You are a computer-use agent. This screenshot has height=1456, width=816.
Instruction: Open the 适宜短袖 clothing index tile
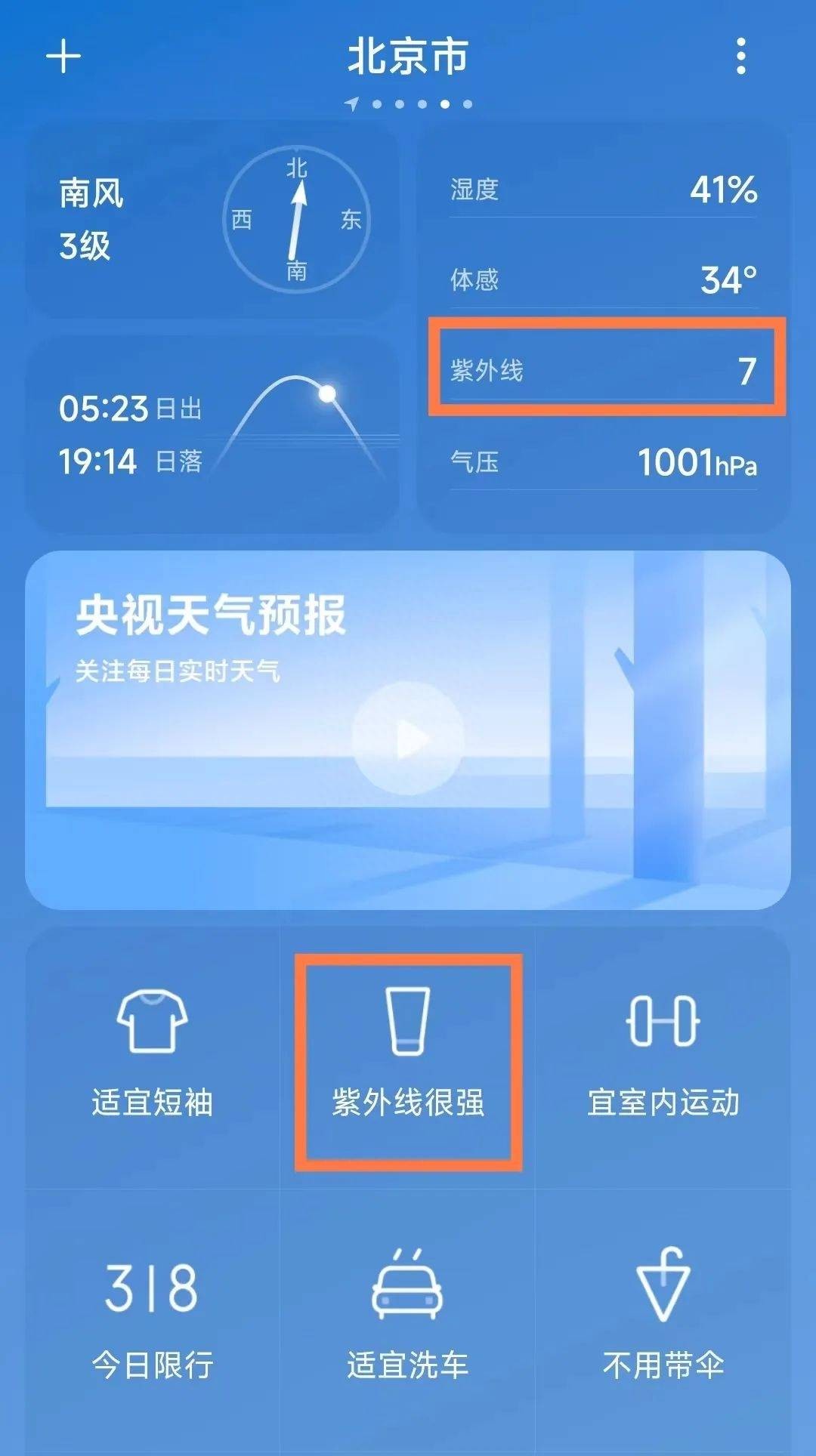(x=153, y=1057)
